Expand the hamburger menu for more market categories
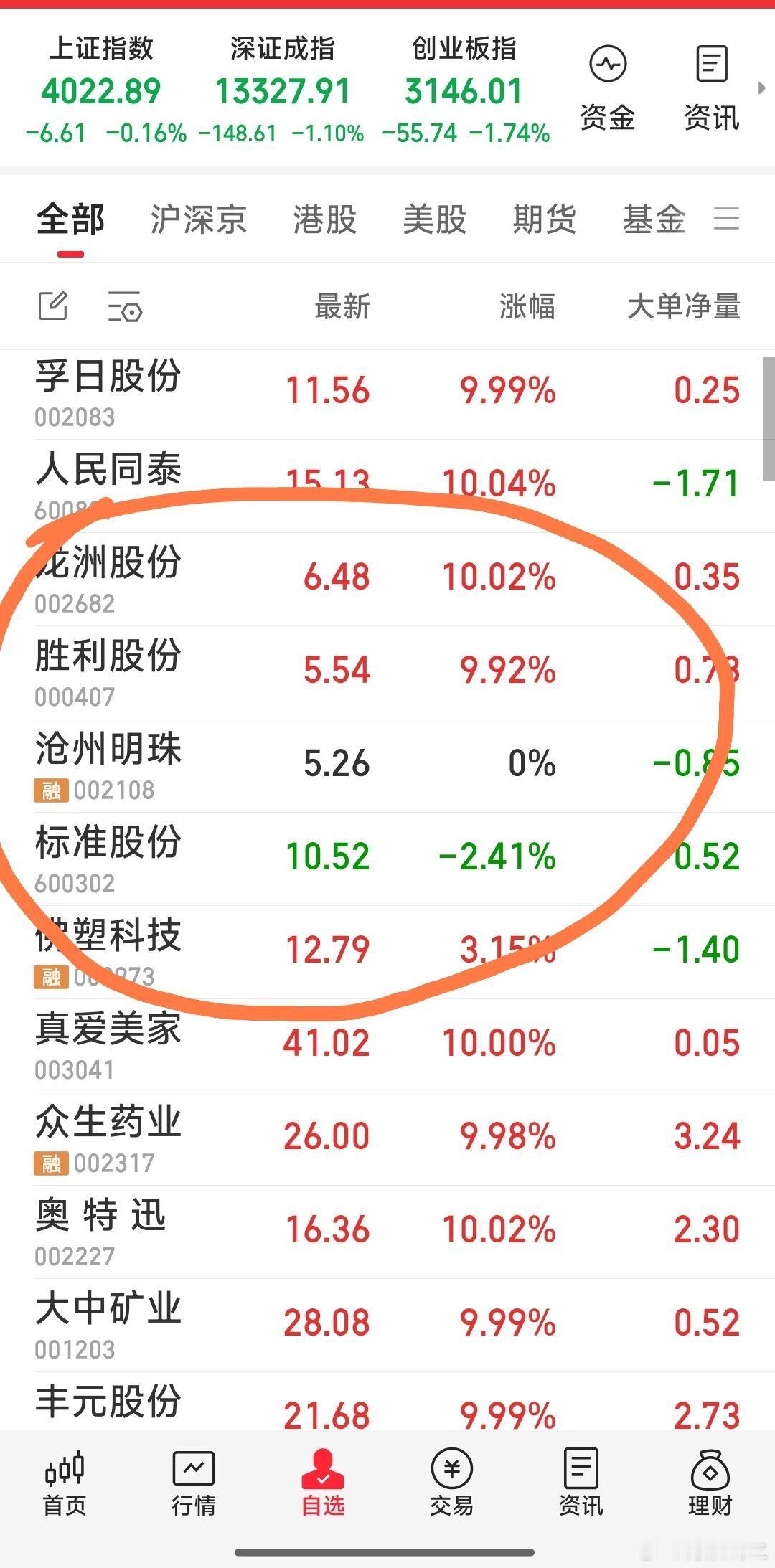 click(x=727, y=219)
